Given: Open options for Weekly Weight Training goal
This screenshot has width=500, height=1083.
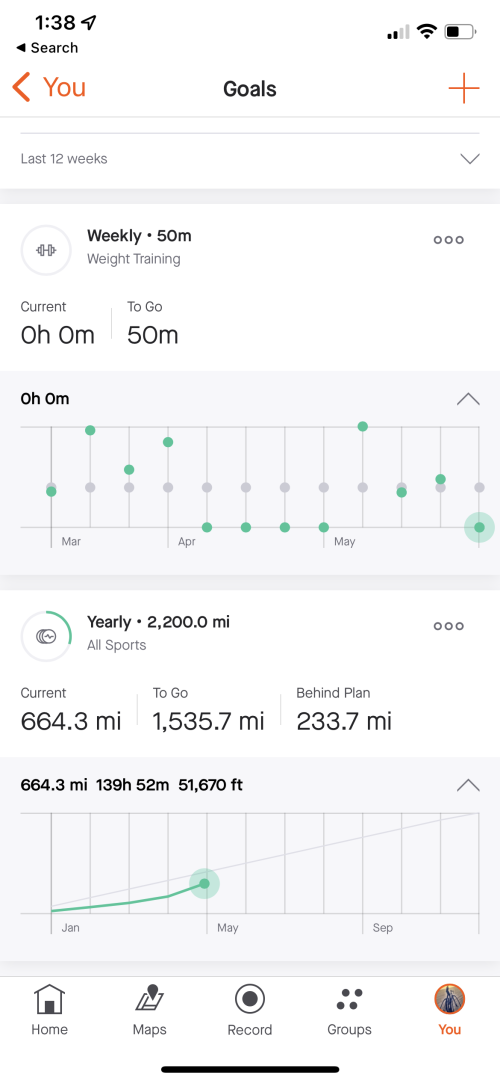Looking at the screenshot, I should [448, 240].
